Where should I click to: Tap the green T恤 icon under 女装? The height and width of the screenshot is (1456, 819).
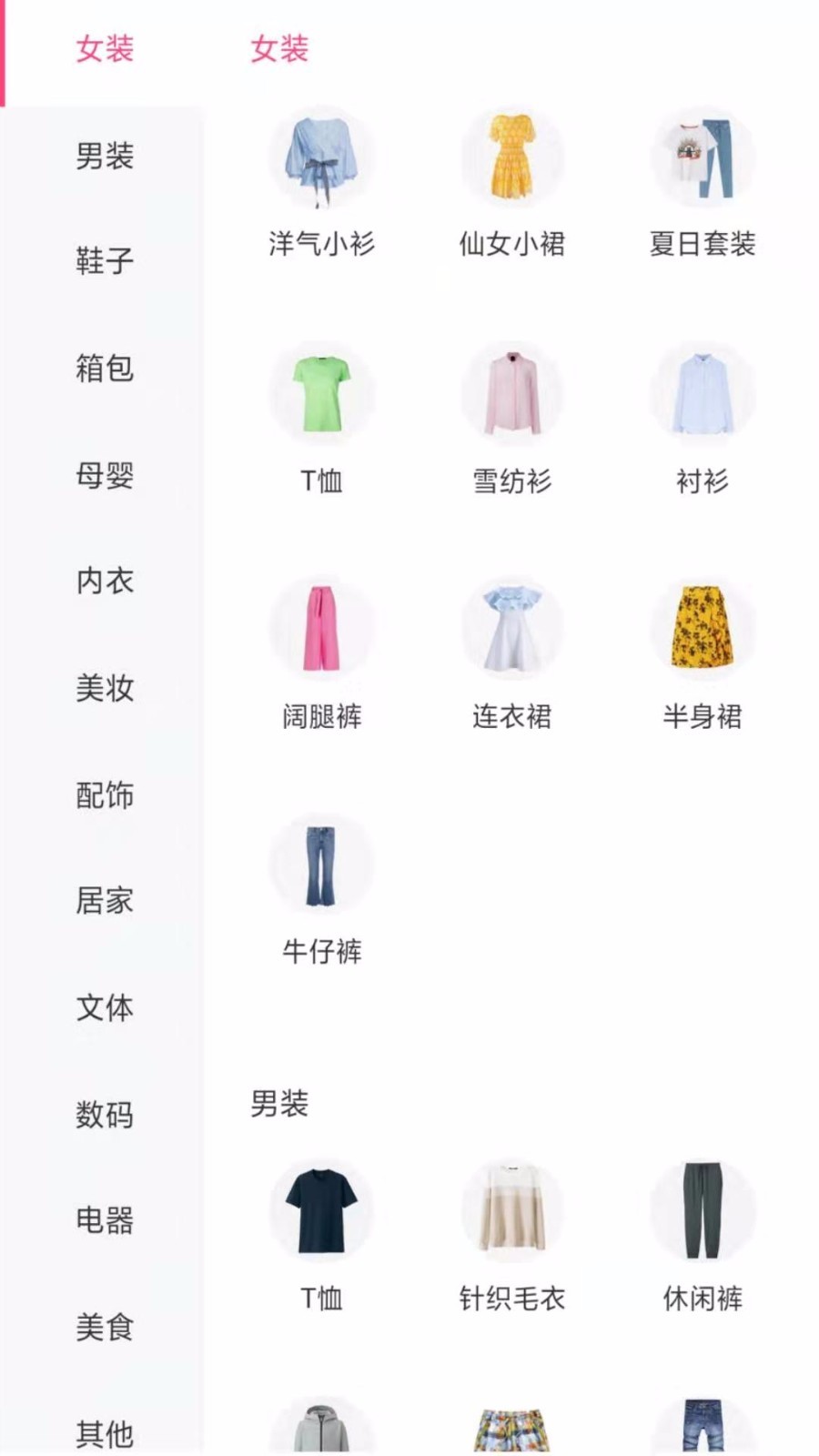(322, 393)
